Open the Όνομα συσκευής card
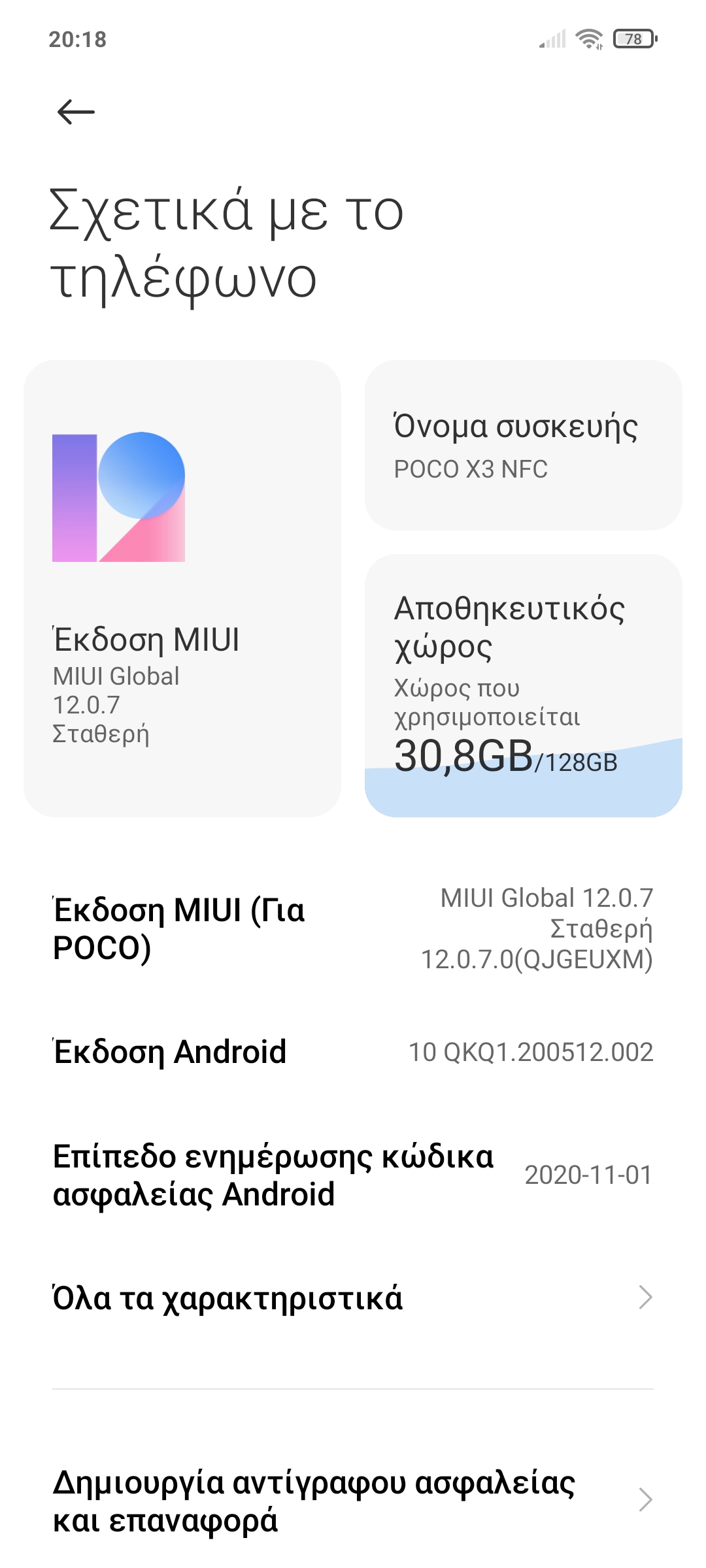The height and width of the screenshot is (1568, 706). (x=523, y=446)
